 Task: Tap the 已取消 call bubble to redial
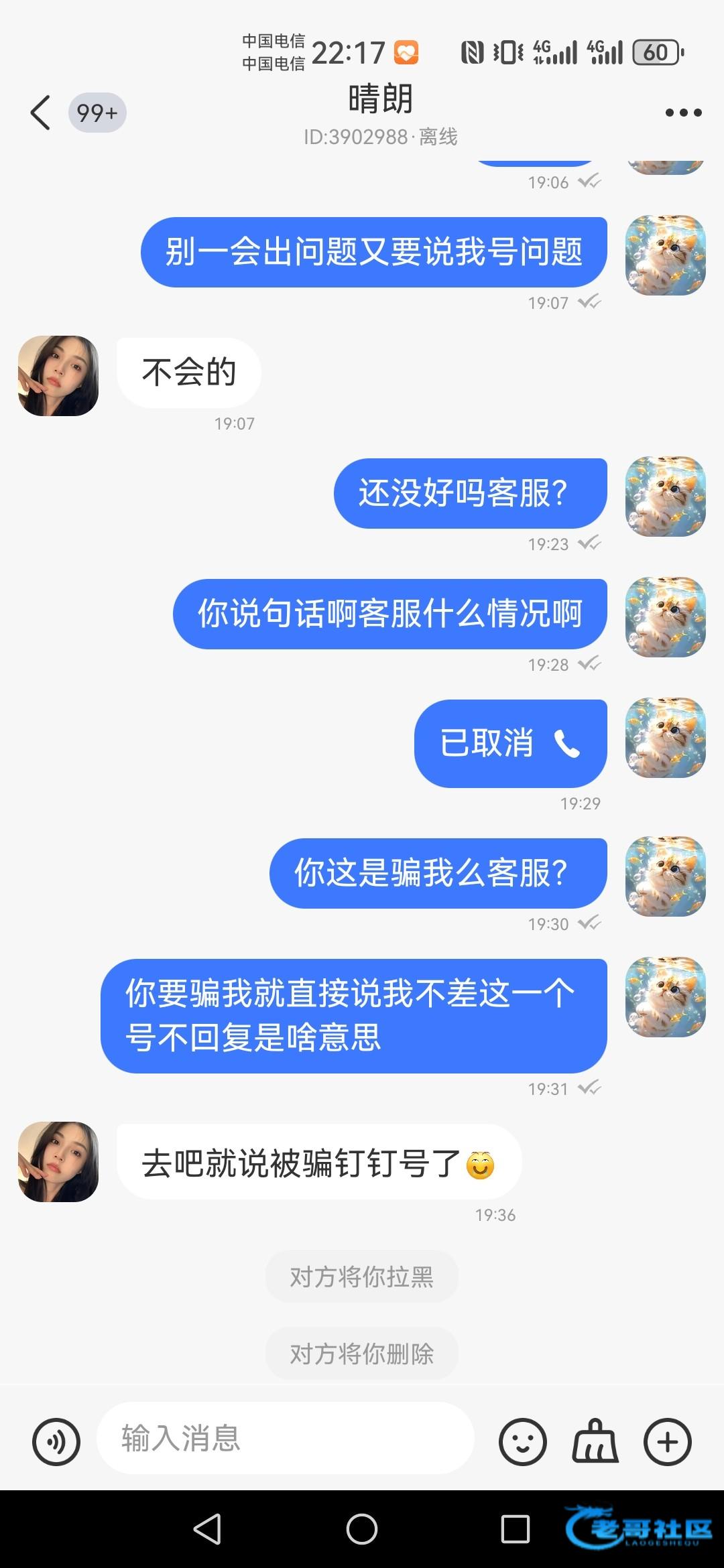pyautogui.click(x=510, y=743)
